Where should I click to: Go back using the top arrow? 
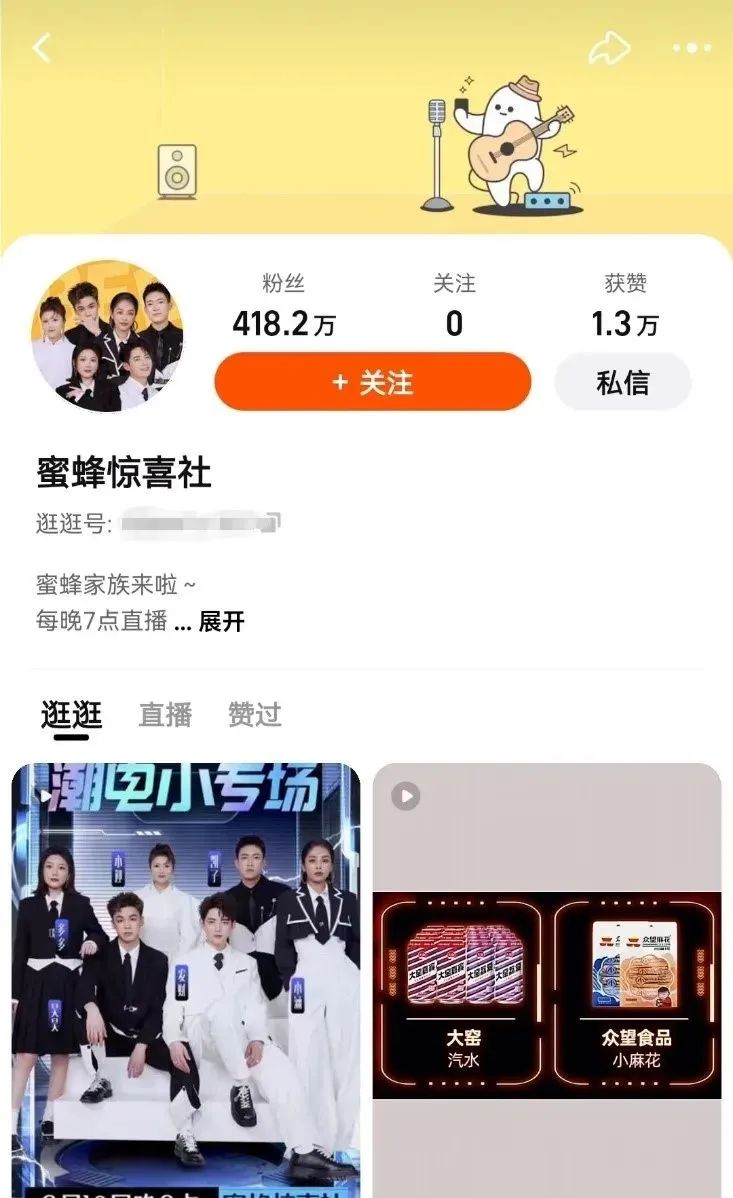[x=42, y=47]
